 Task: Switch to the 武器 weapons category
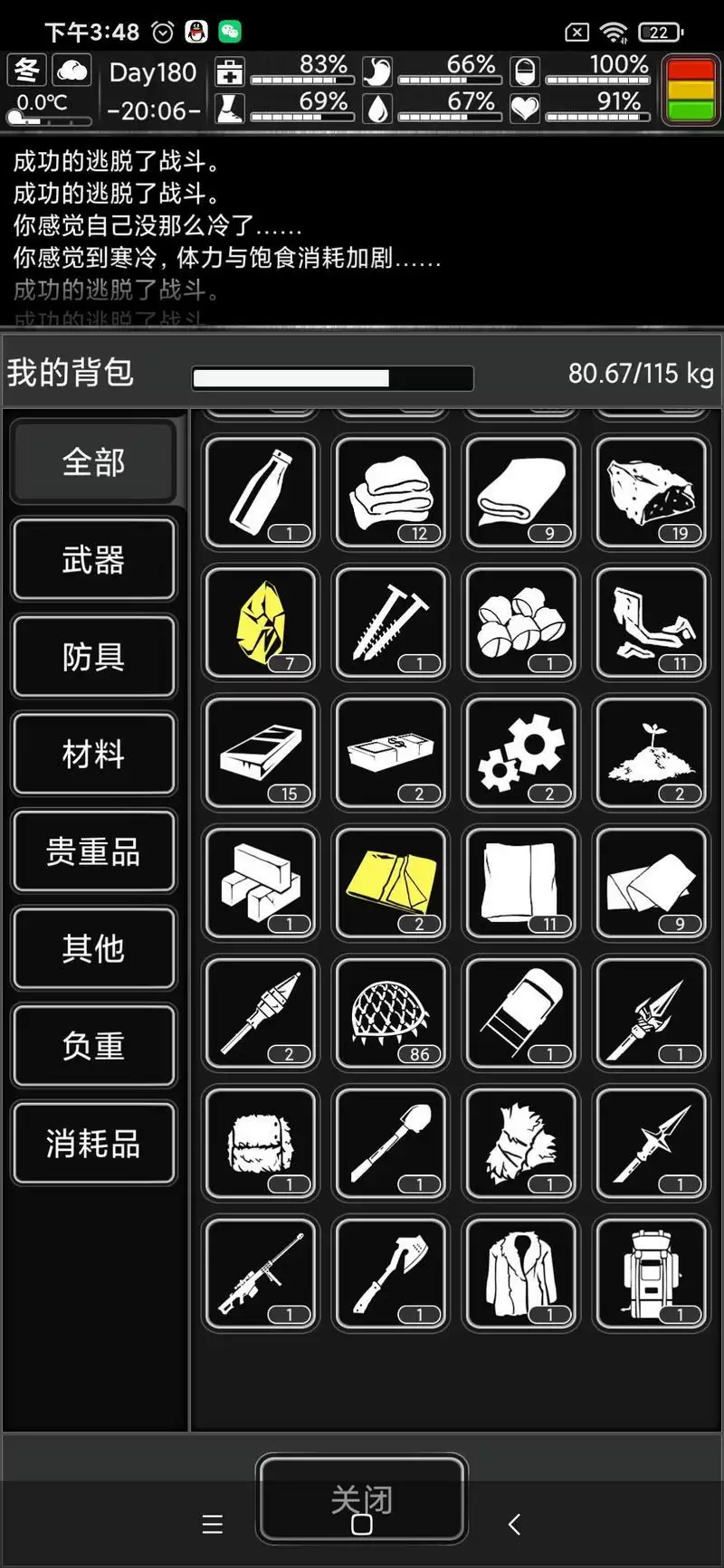click(93, 560)
